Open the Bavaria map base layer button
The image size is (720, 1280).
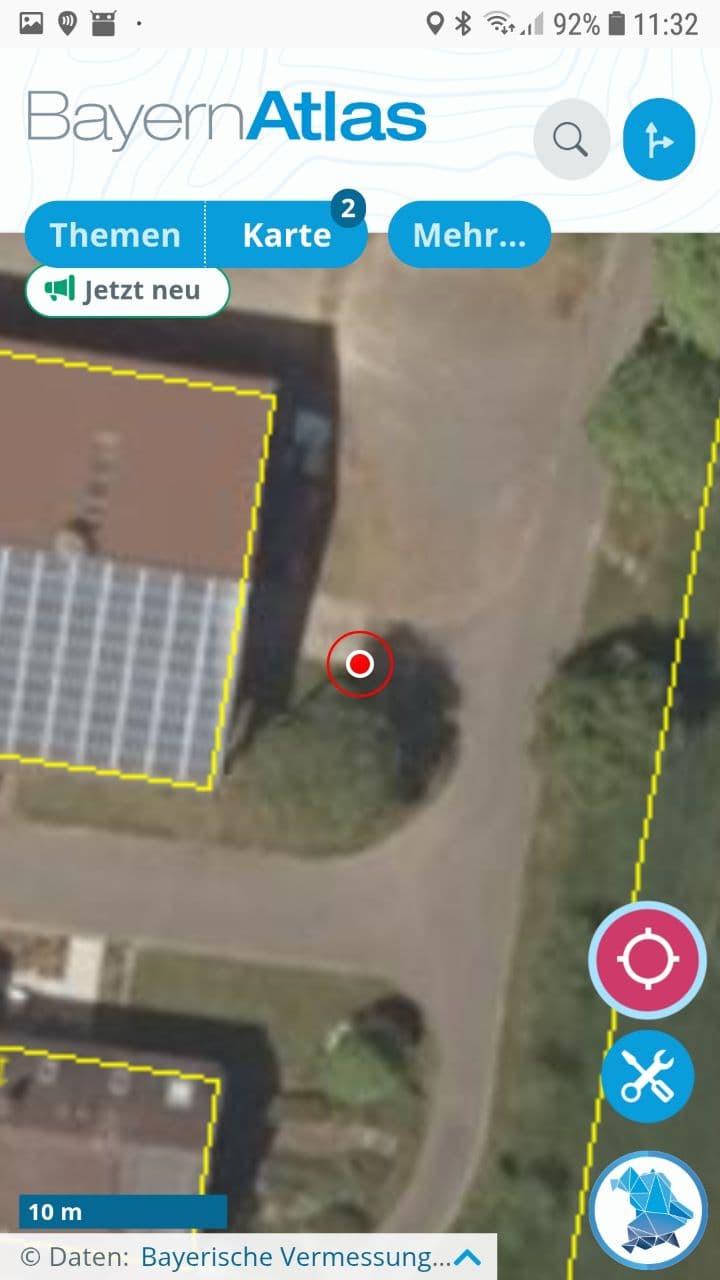pos(648,1210)
